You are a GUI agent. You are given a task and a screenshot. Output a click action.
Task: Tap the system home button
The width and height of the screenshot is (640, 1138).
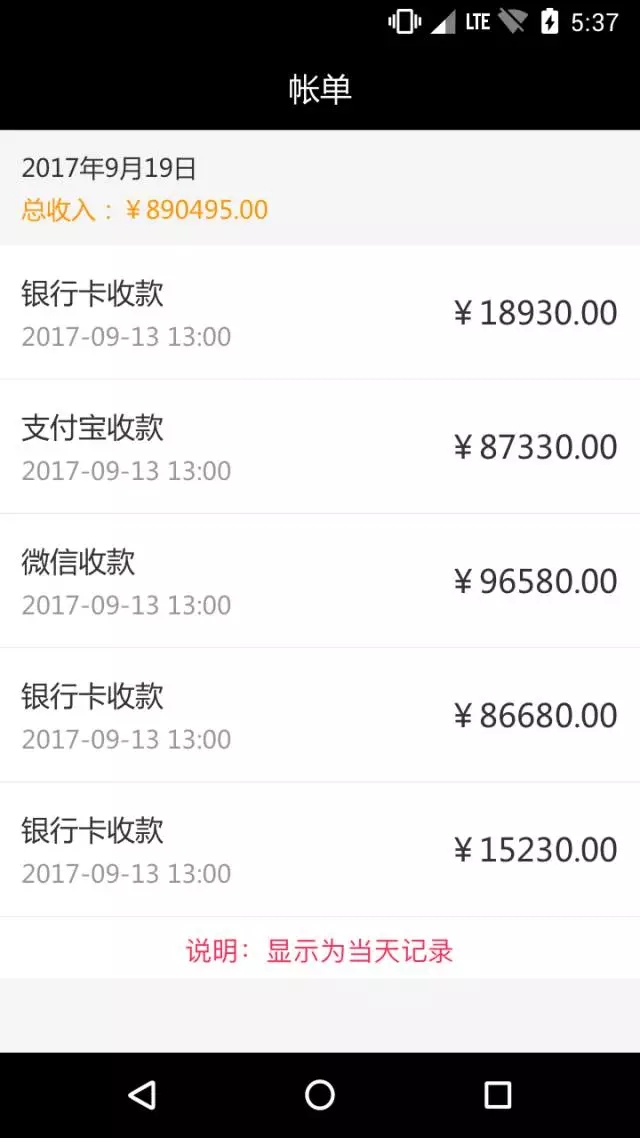point(320,1094)
